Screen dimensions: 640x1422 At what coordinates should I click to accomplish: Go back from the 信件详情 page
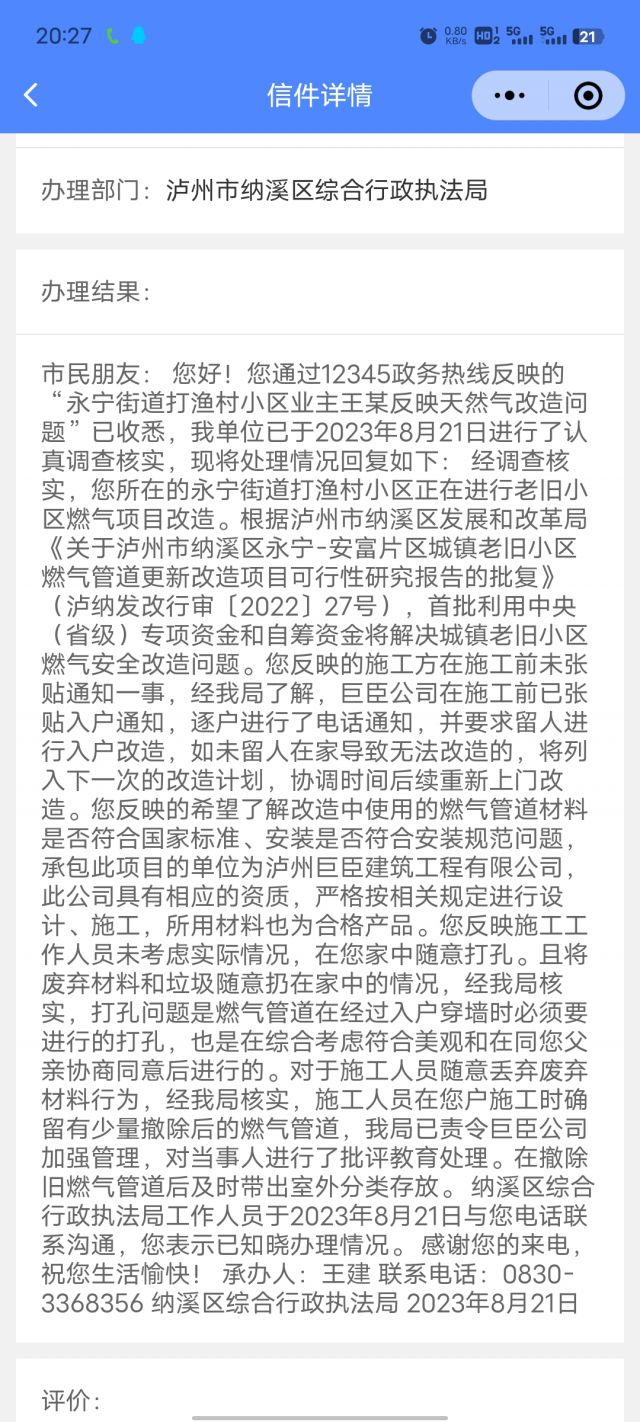(31, 95)
